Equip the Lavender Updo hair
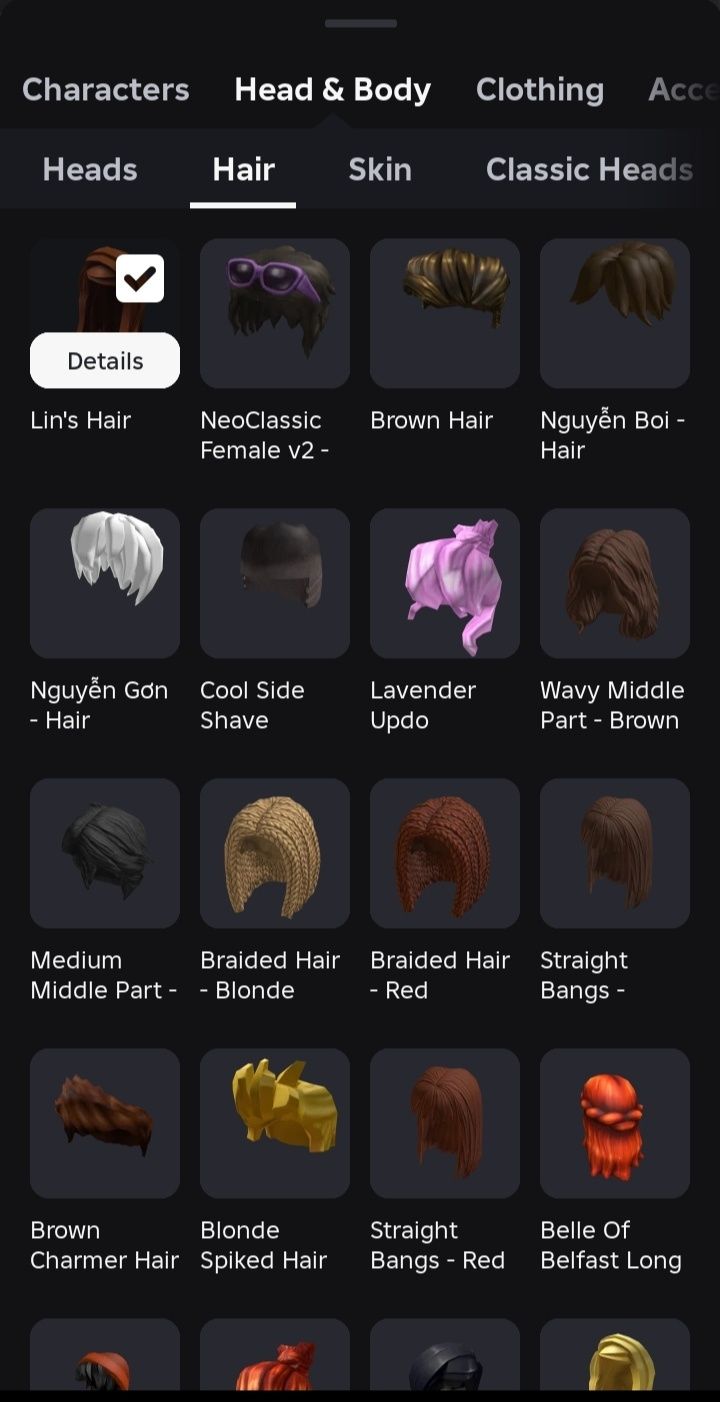The width and height of the screenshot is (720, 1402). tap(445, 583)
